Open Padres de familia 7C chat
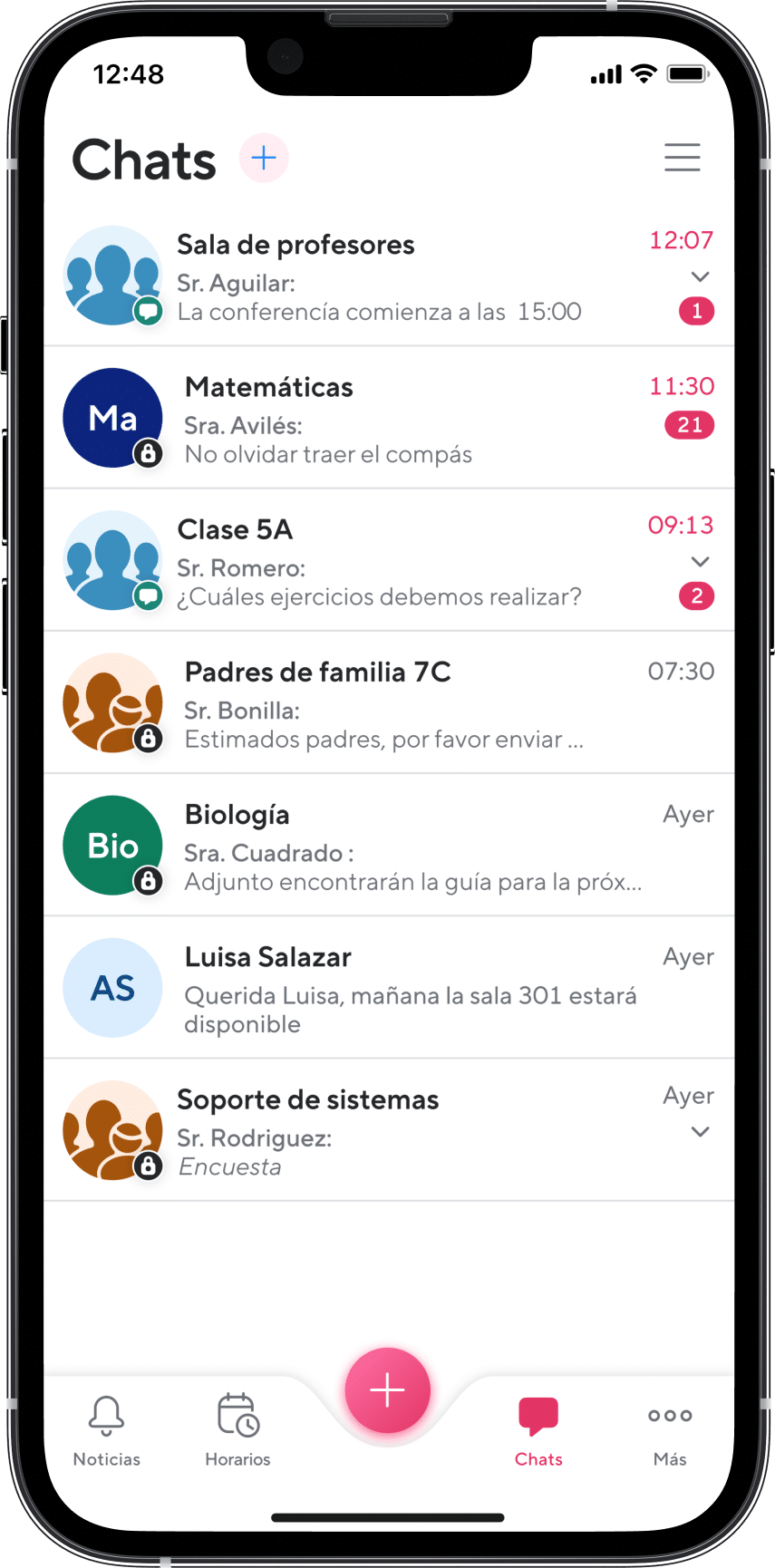 point(389,702)
